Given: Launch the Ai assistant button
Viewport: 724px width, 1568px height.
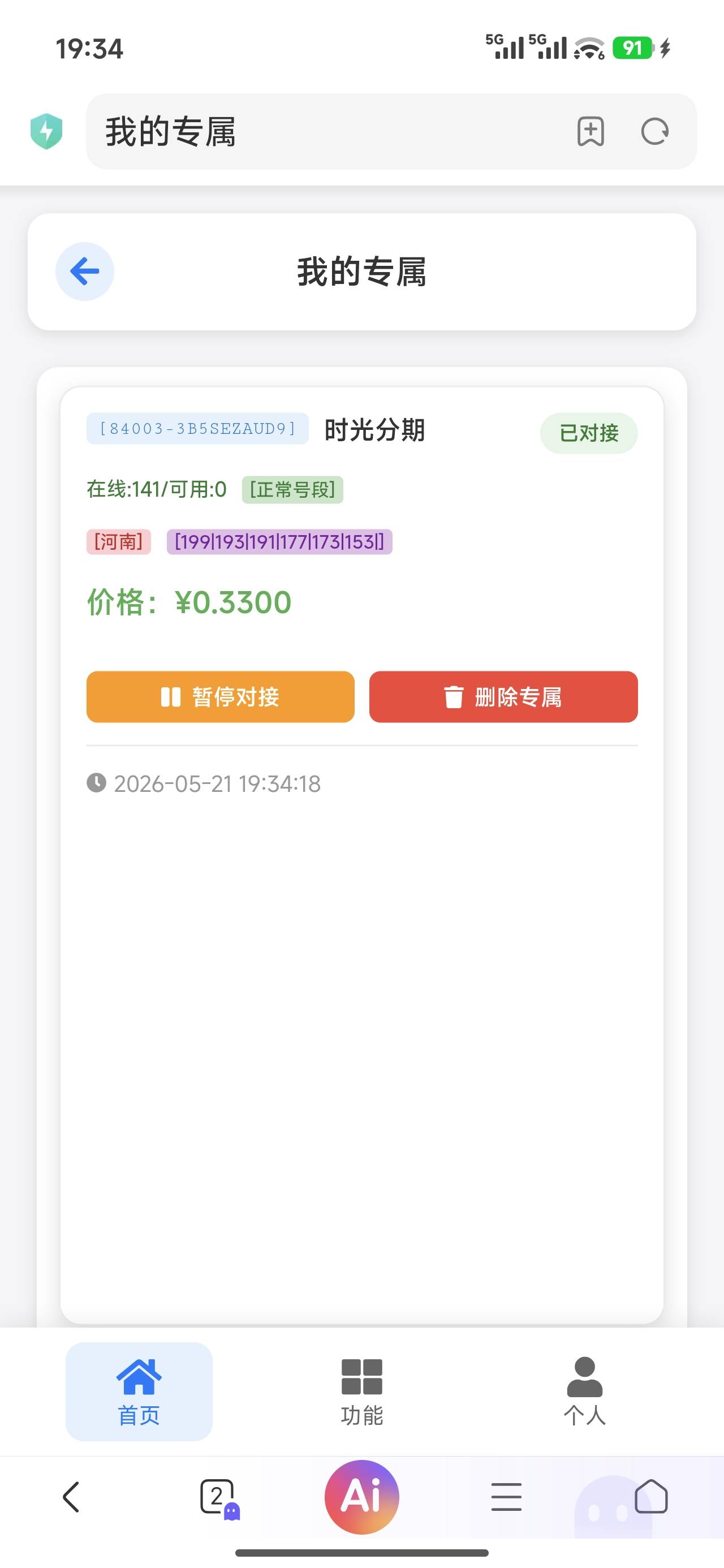Looking at the screenshot, I should [361, 1497].
